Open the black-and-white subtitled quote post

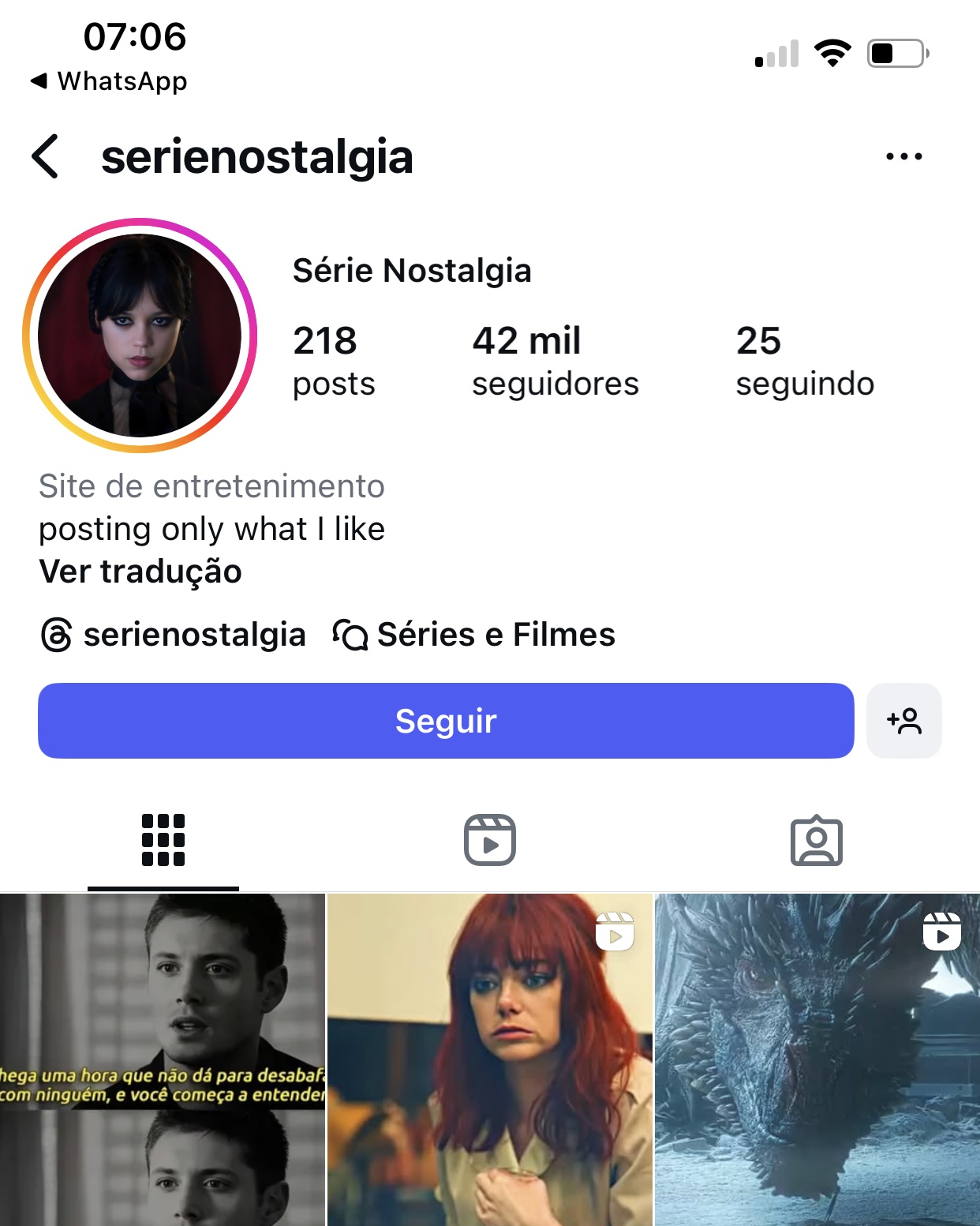(x=163, y=1059)
